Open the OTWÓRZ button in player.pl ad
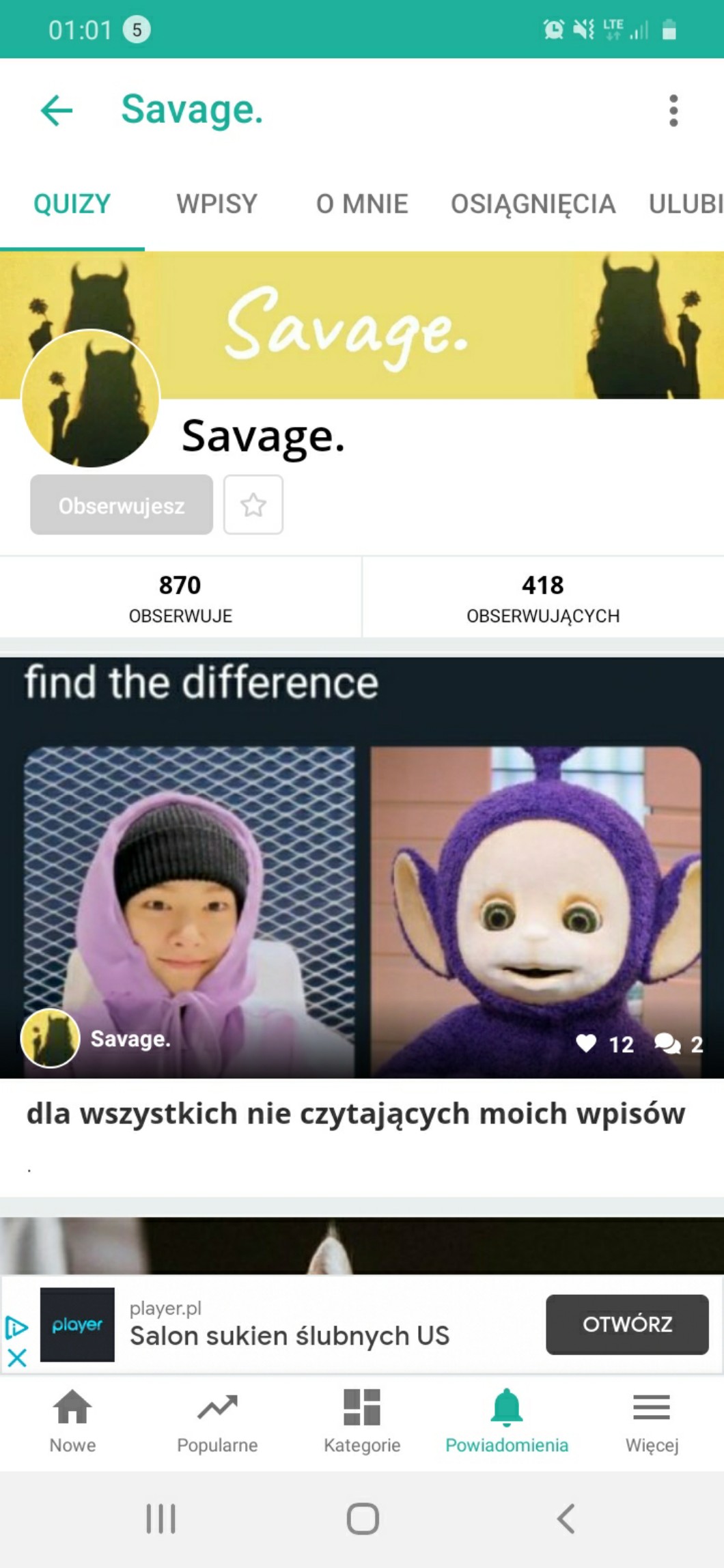The height and width of the screenshot is (1568, 724). point(627,1324)
